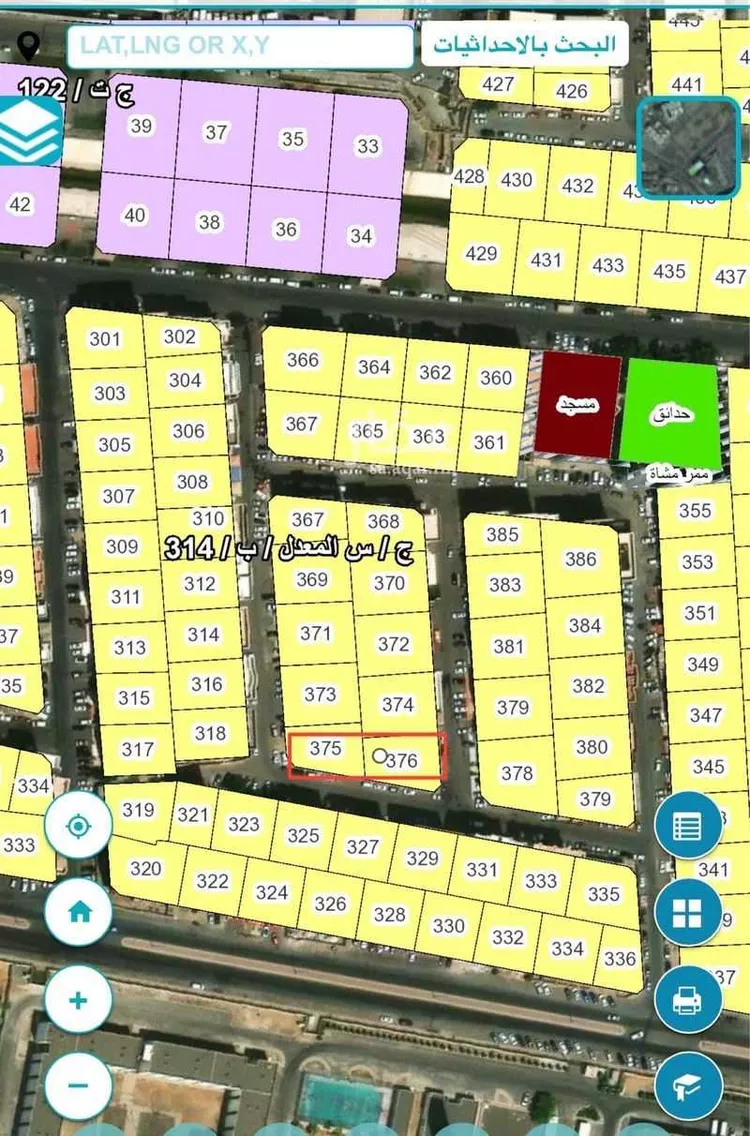Open the map layers panel
Screen dimensions: 750x1136
click(31, 131)
